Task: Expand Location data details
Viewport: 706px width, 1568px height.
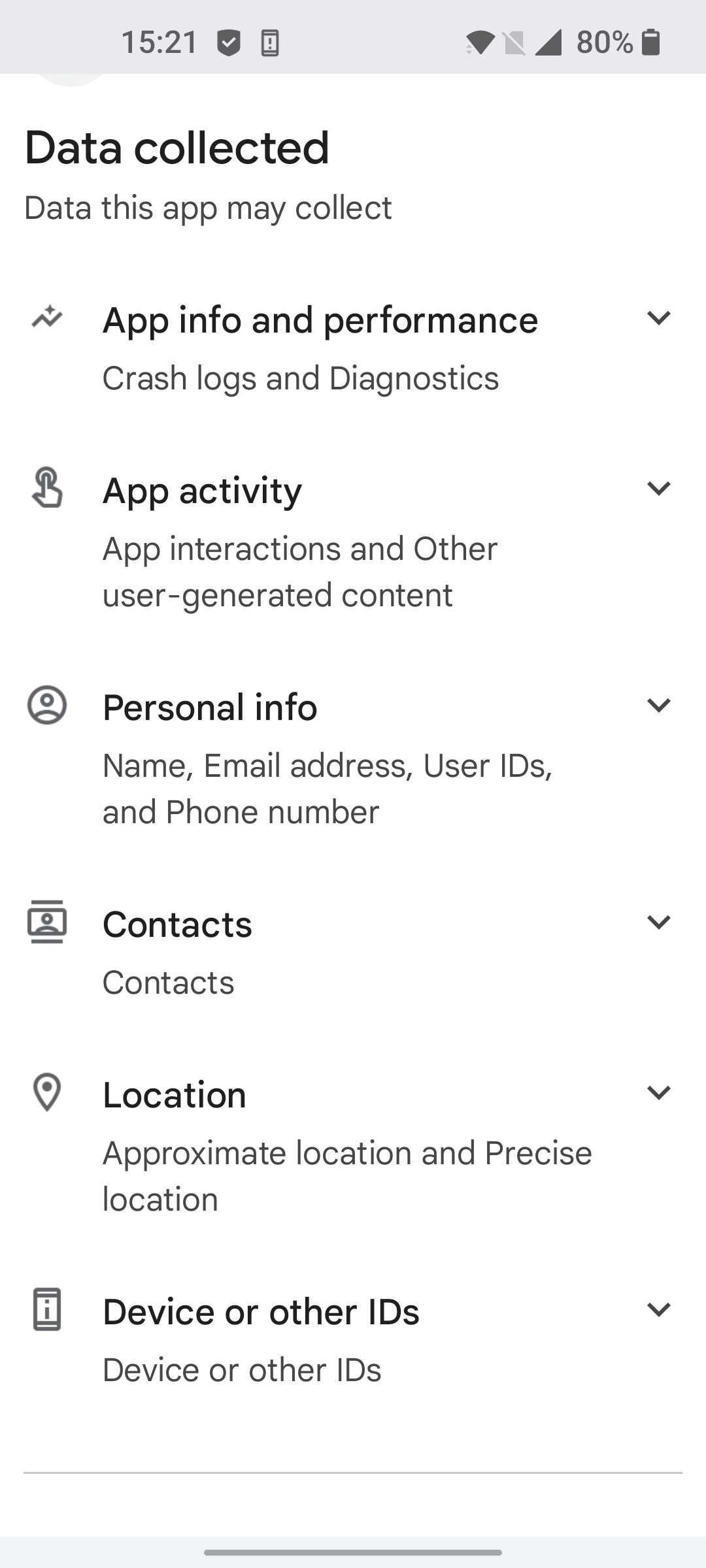Action: pyautogui.click(x=658, y=1093)
